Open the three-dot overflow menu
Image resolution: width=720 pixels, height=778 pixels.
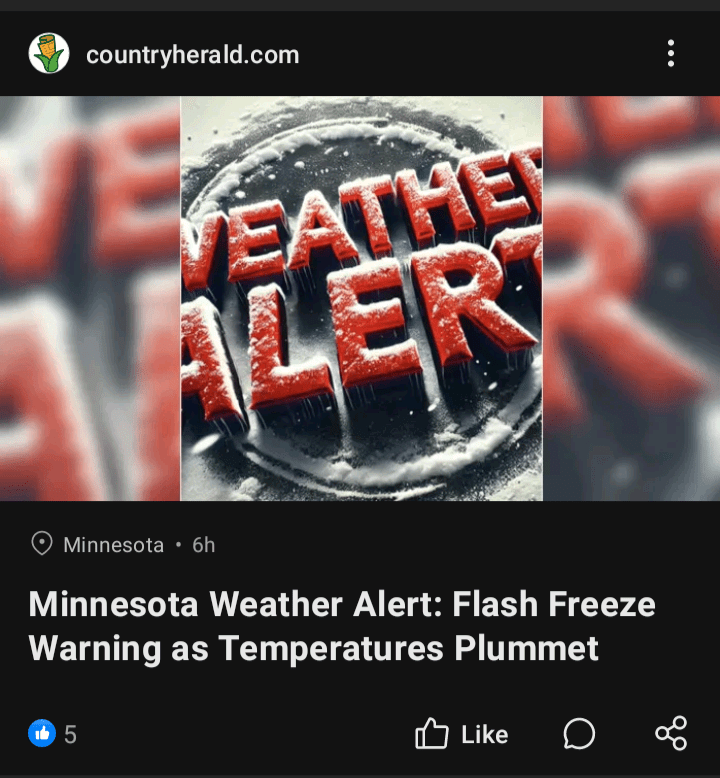coord(670,54)
